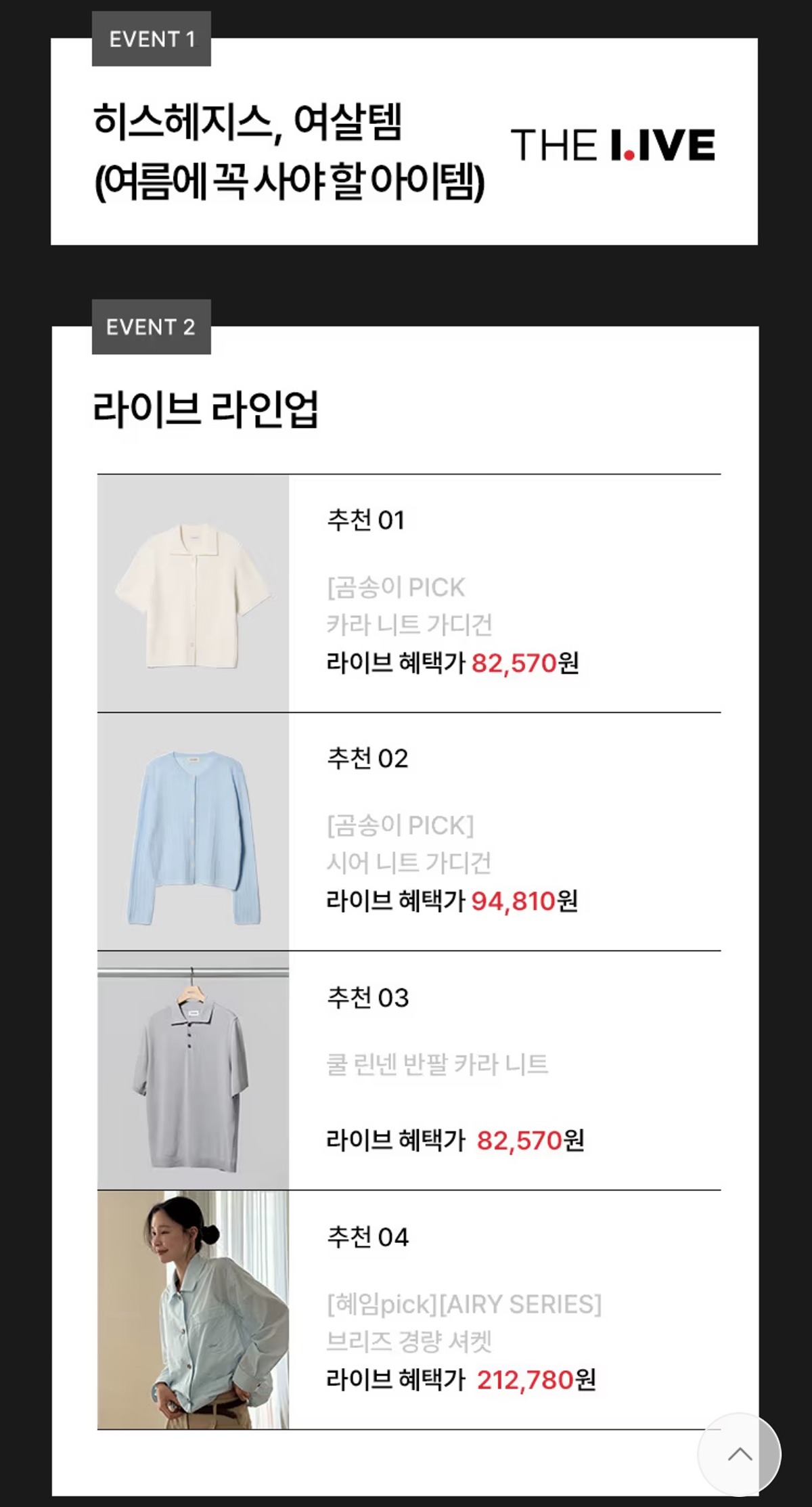Open the 시어 니트 가디건 product row

tap(409, 831)
